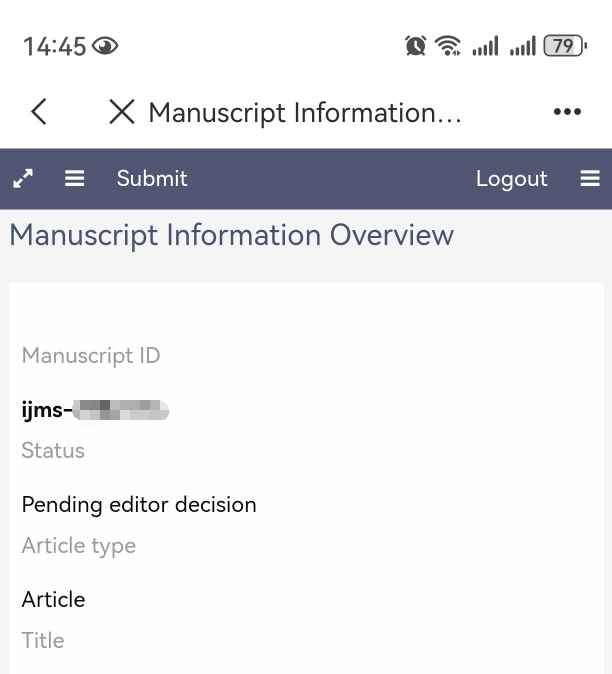Open the three-dot overflow menu
This screenshot has width=612, height=674.
[x=567, y=112]
